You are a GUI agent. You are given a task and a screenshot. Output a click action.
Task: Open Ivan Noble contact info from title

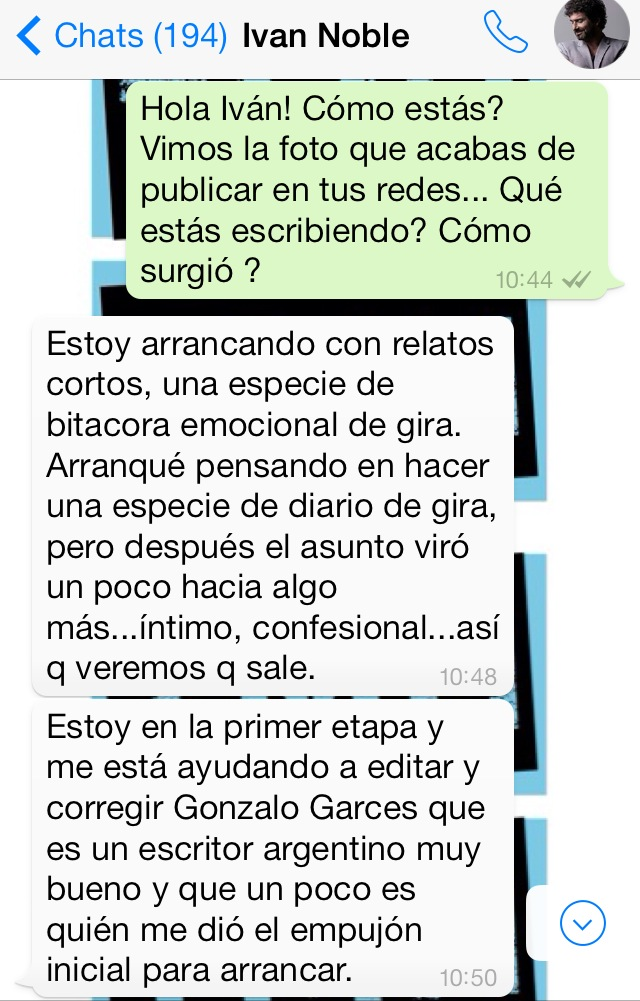326,37
